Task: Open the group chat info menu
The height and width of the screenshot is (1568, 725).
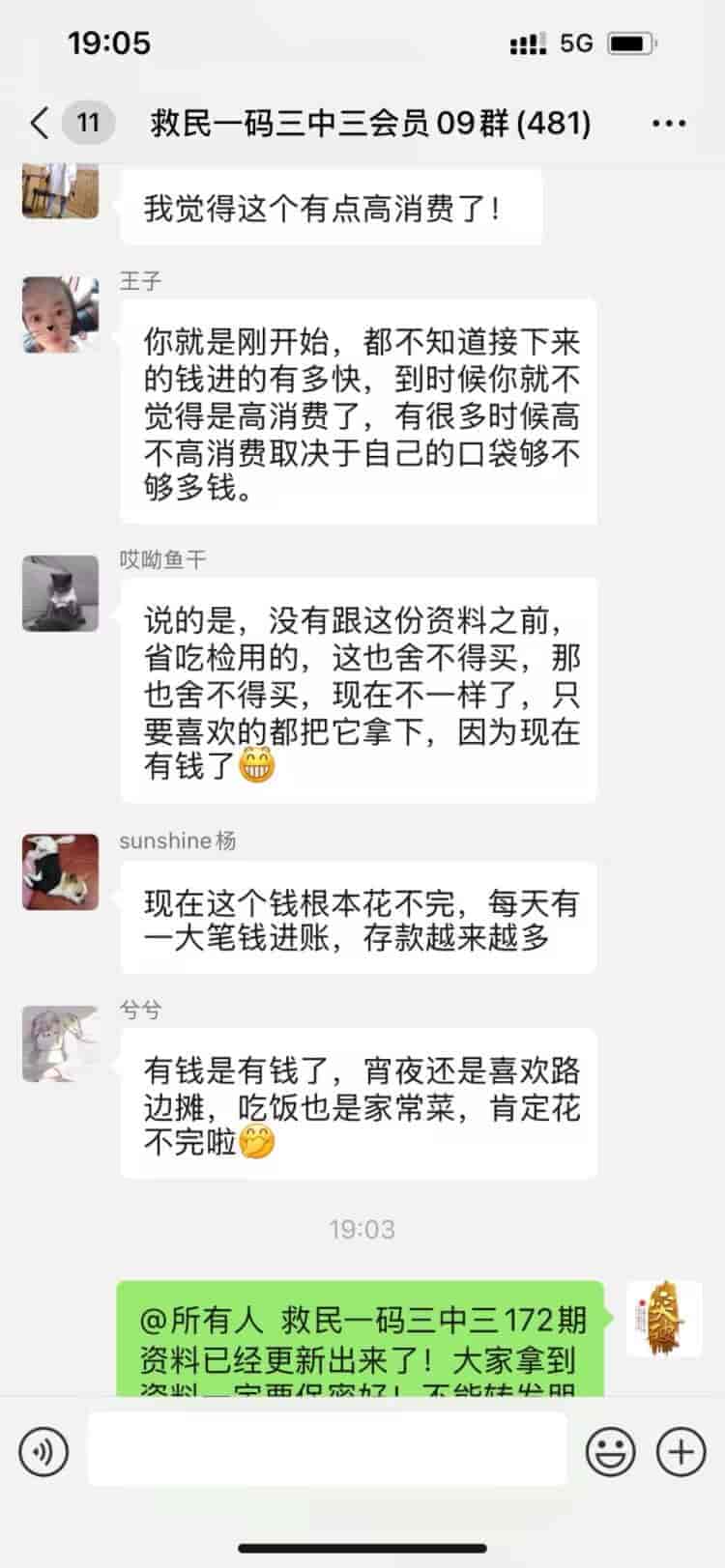Action: 669,124
